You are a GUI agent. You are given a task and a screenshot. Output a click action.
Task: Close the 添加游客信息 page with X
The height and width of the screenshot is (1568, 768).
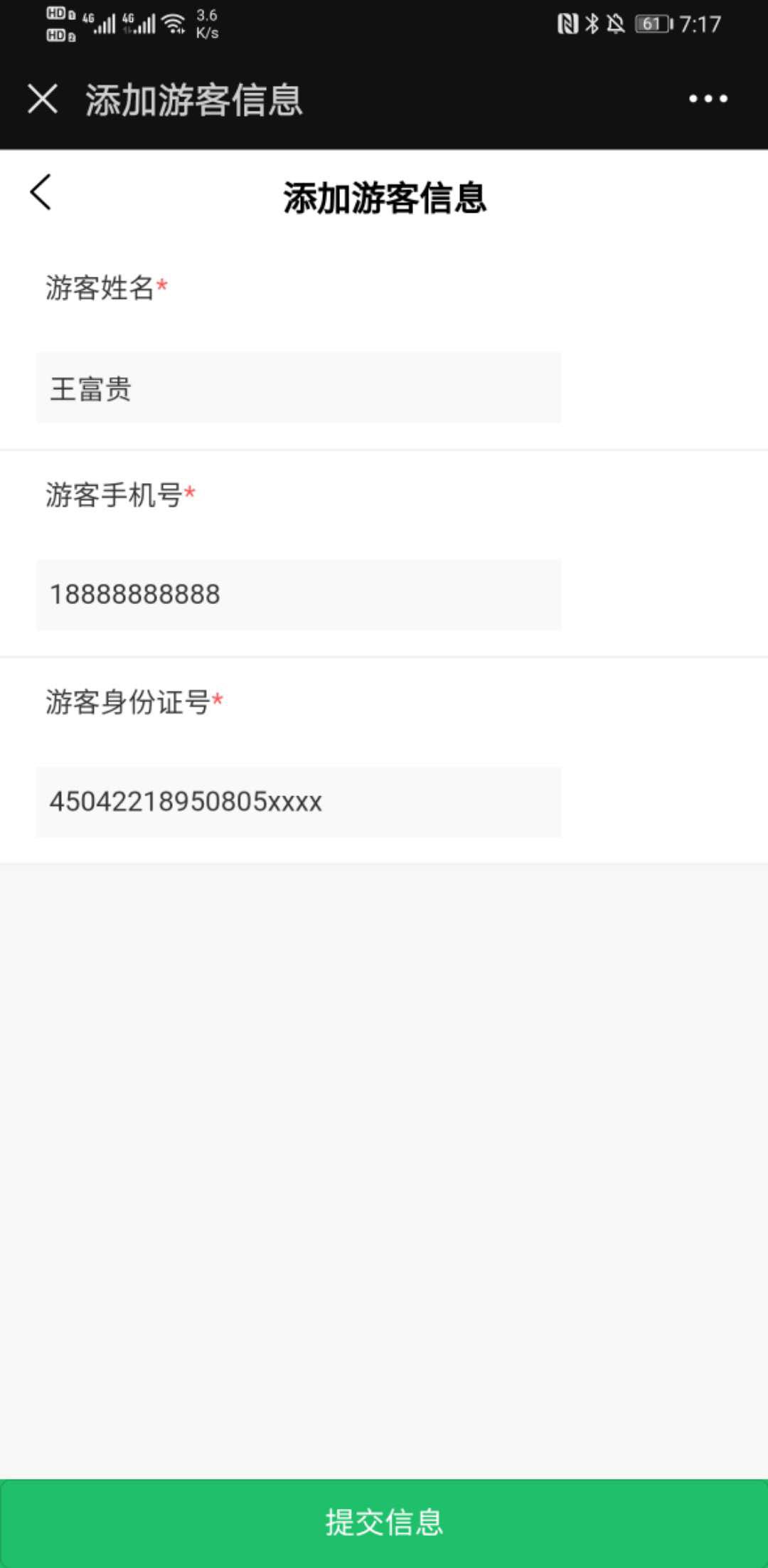point(43,99)
